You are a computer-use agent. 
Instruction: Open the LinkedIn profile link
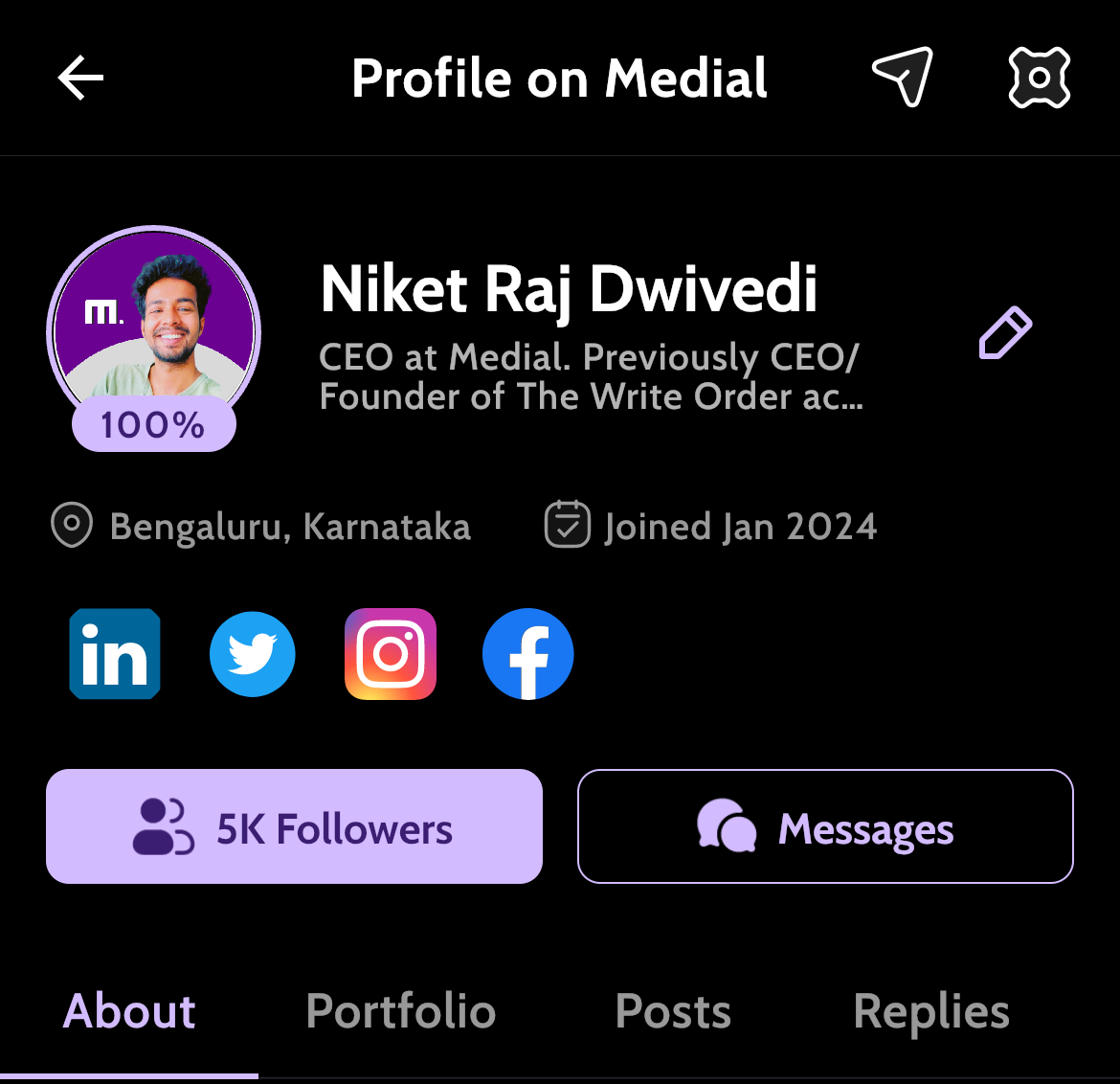click(115, 654)
